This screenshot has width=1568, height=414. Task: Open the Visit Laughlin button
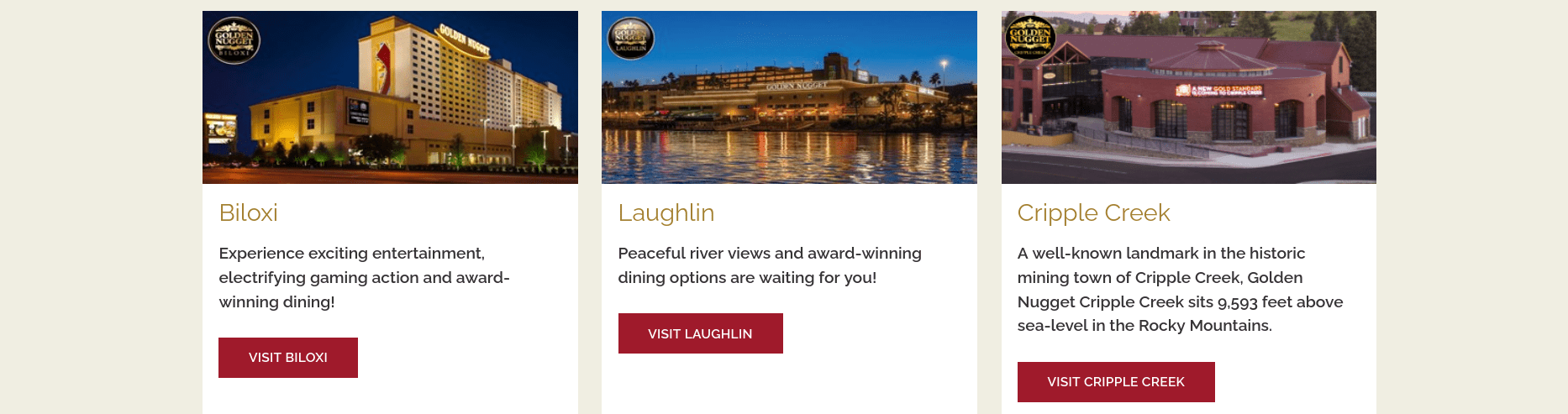point(700,333)
